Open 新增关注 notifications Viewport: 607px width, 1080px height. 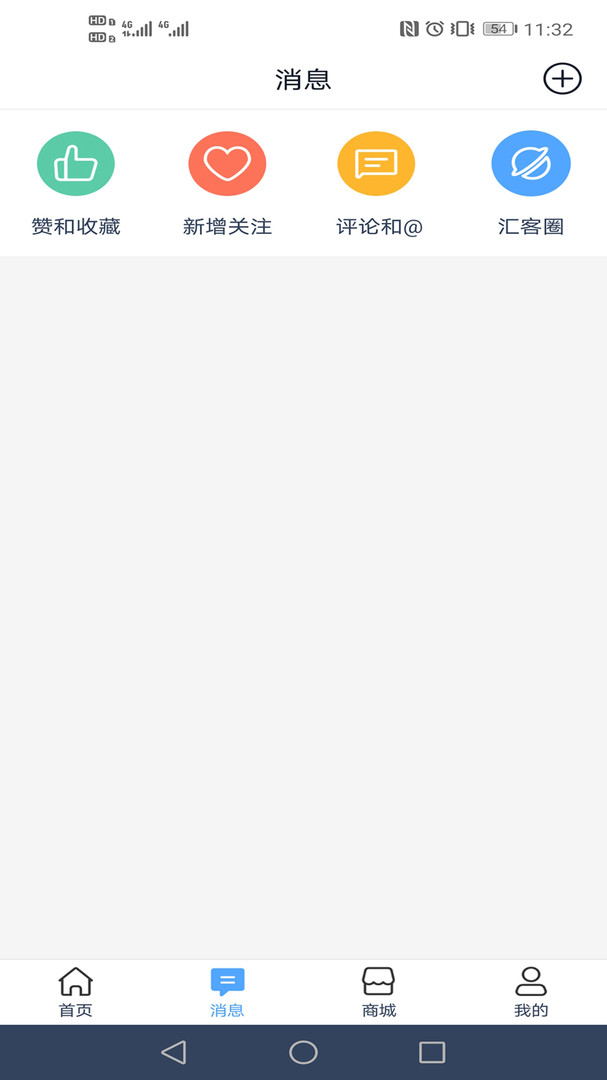(227, 183)
